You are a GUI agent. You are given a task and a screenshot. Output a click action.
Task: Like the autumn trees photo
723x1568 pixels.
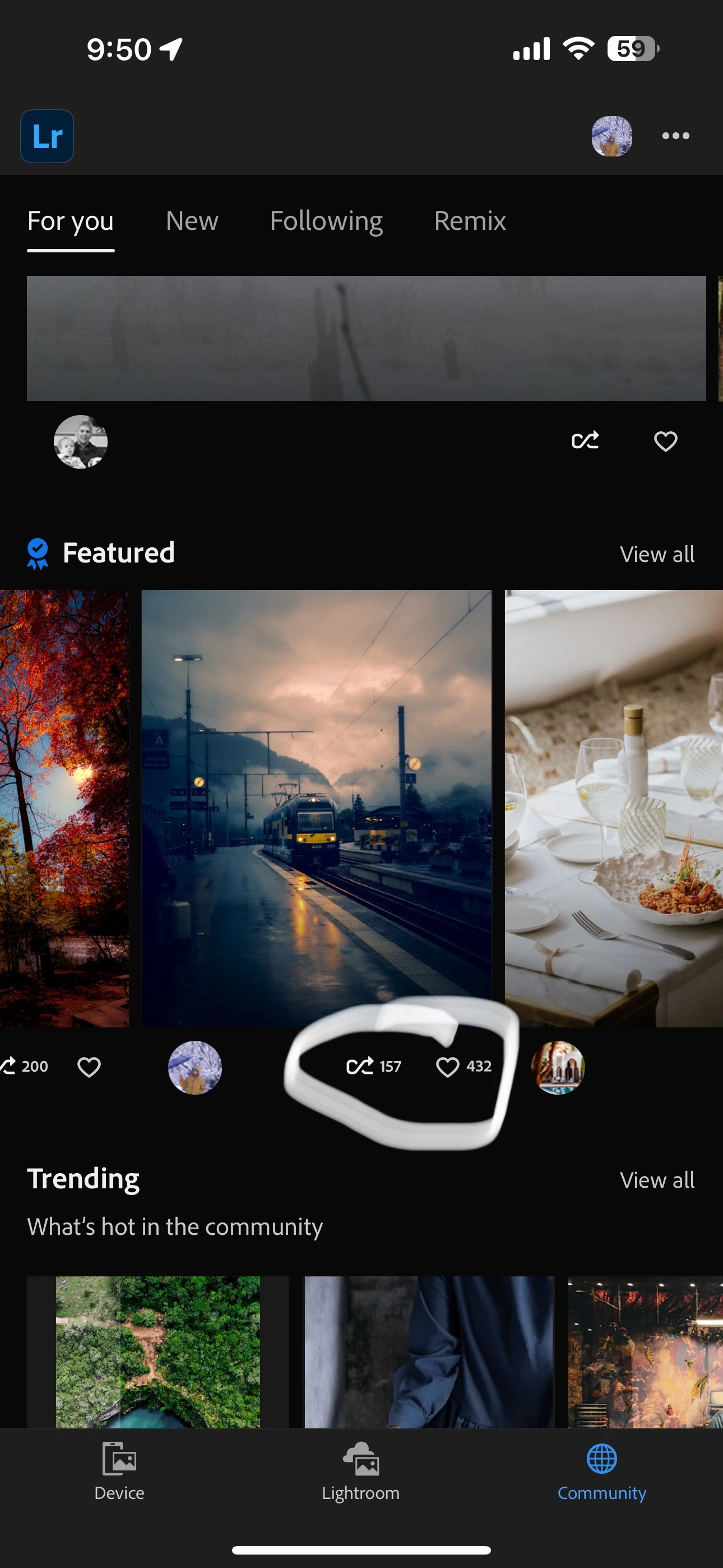click(89, 1067)
